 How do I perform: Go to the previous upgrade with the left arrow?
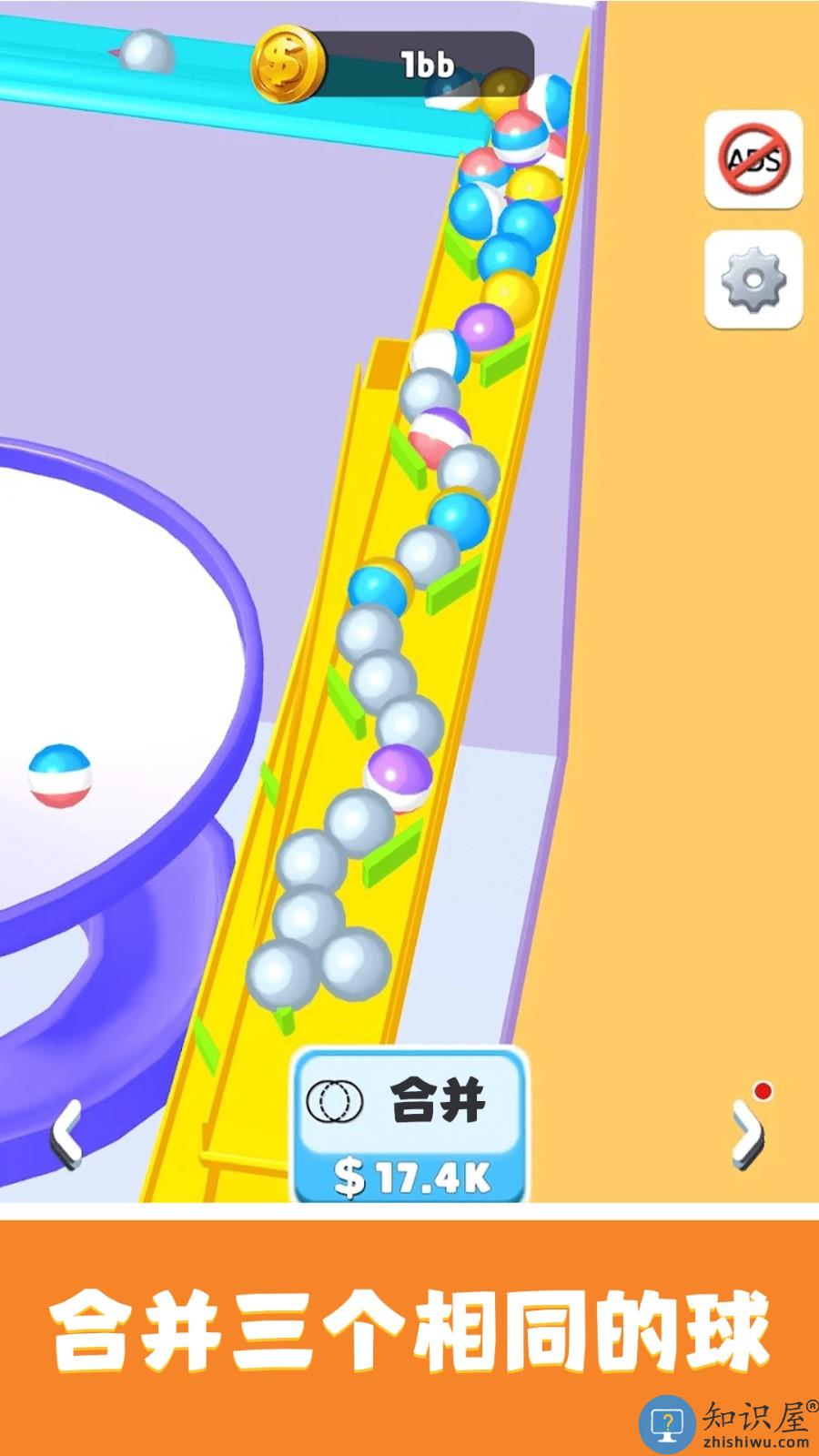coord(67,1134)
